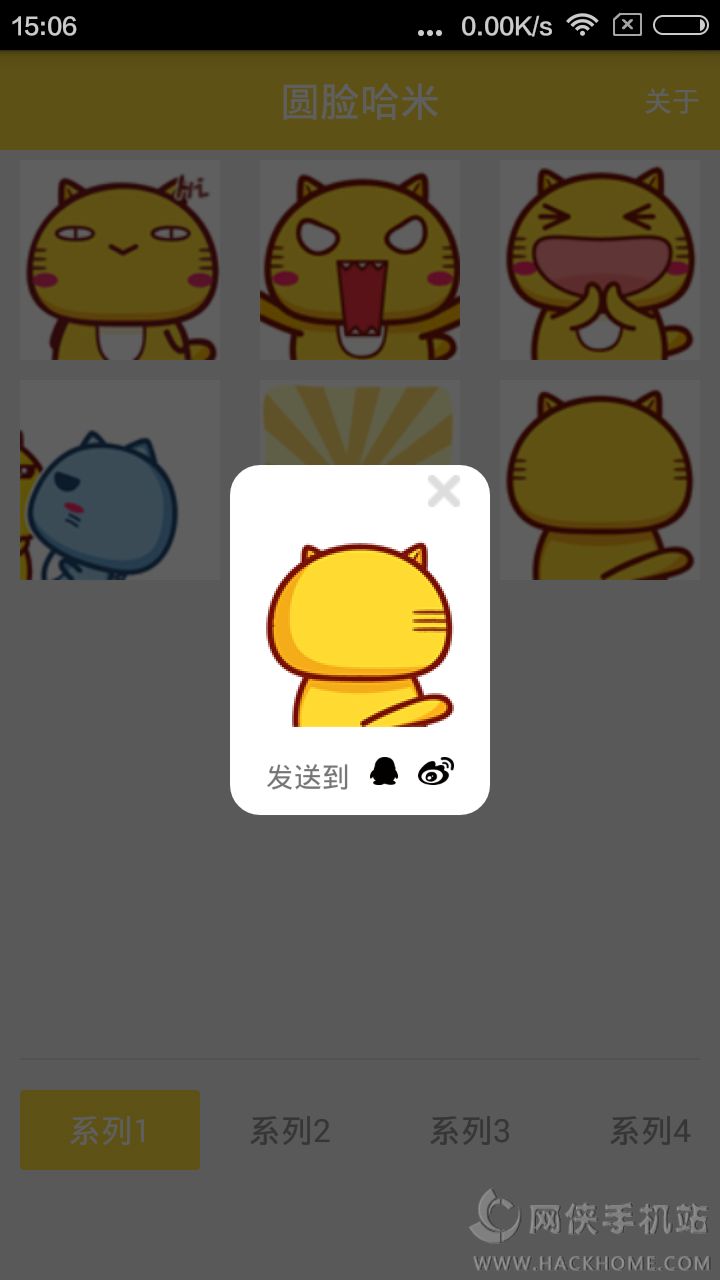Switch to the 系列4 tab
Screen dimensions: 720x1280
coord(650,1131)
